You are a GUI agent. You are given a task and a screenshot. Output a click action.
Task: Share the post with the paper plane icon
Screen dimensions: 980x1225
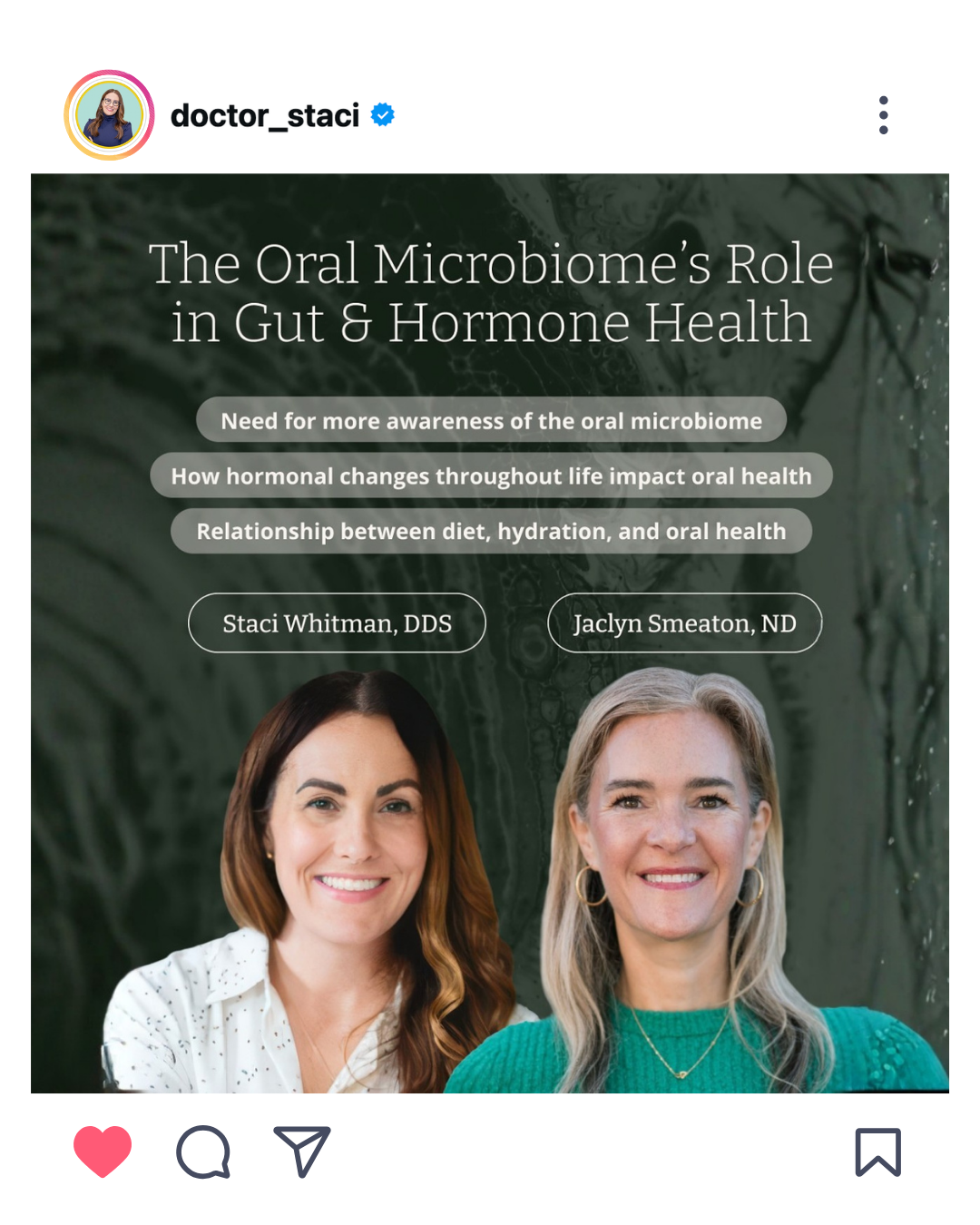(302, 1151)
